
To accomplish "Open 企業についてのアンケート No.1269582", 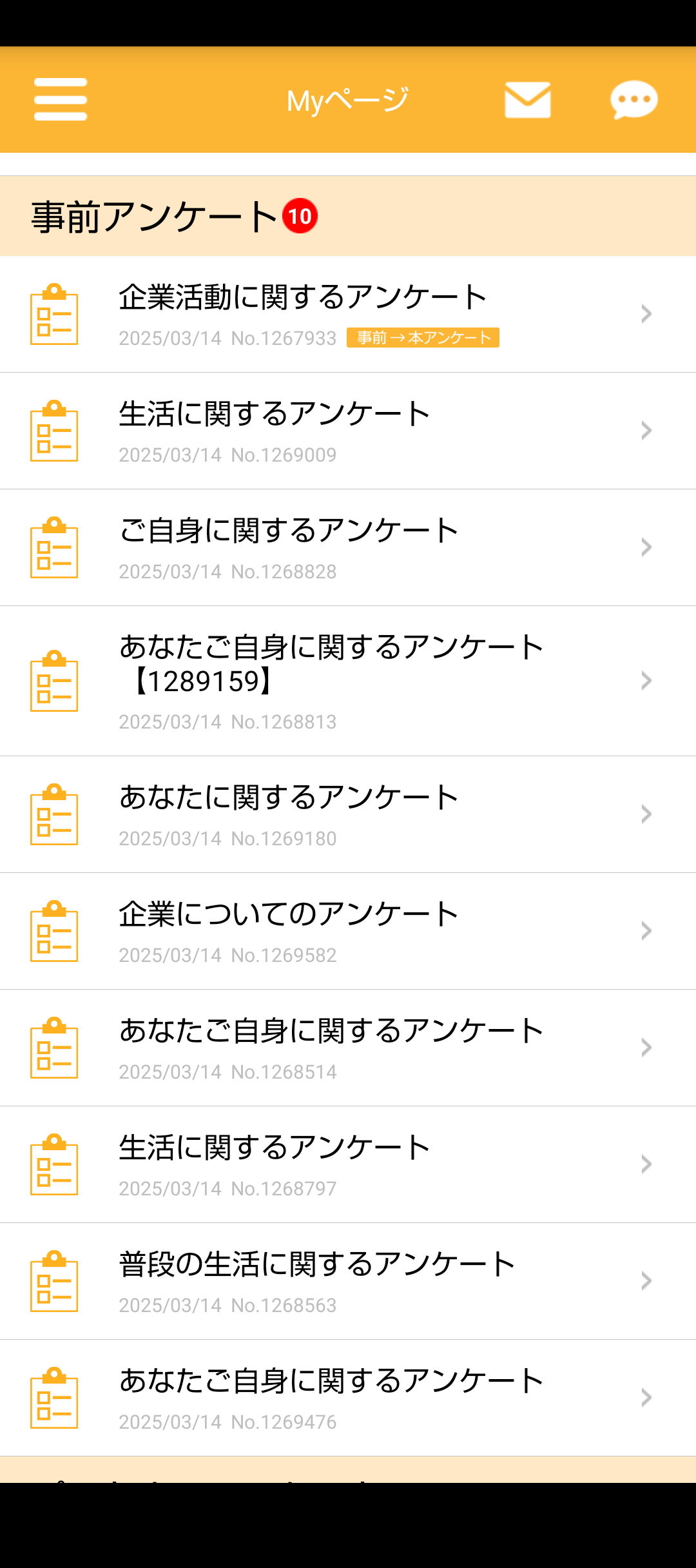I will 348,931.
